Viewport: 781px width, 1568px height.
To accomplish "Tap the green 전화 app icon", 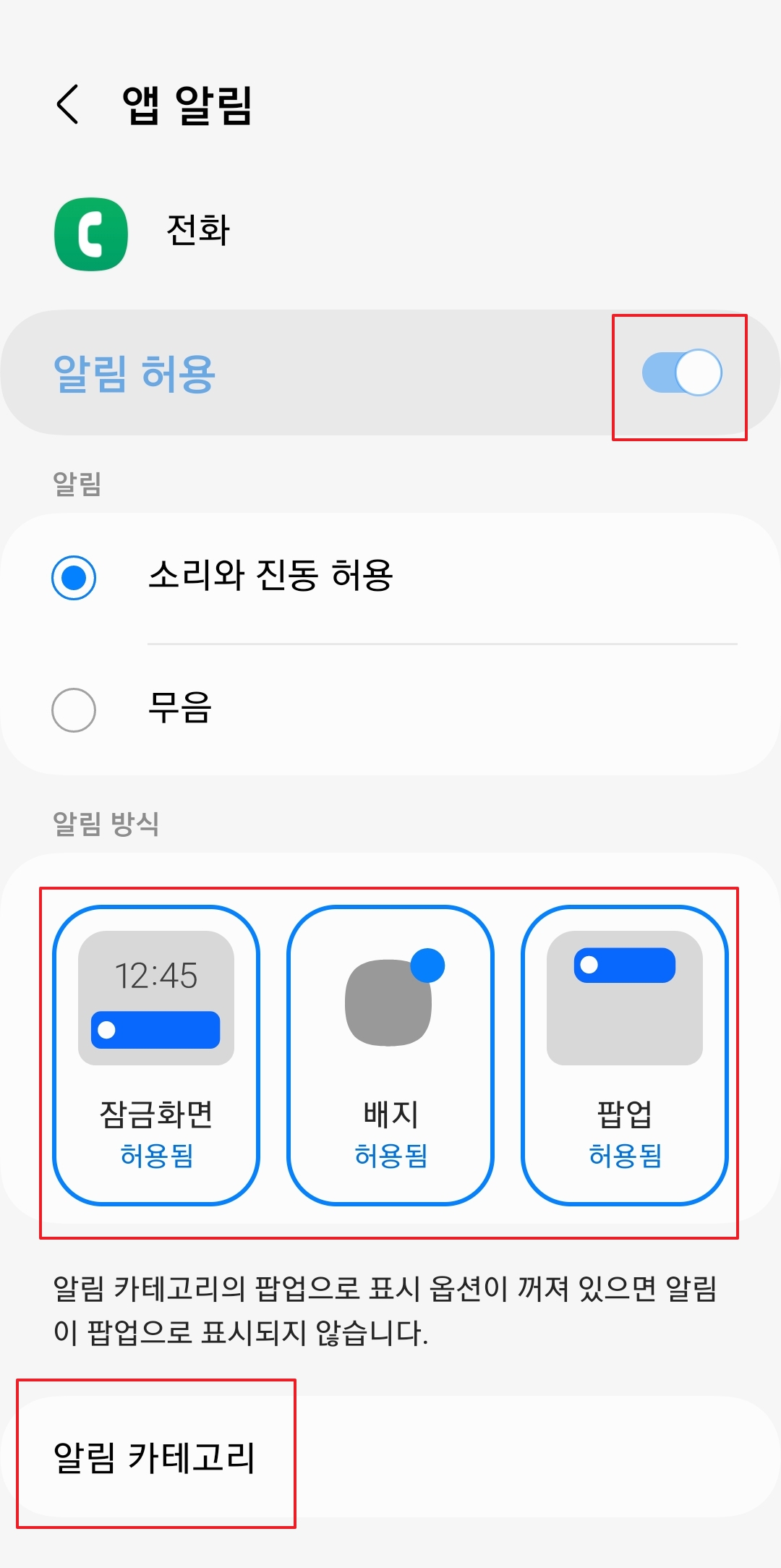I will [x=90, y=234].
